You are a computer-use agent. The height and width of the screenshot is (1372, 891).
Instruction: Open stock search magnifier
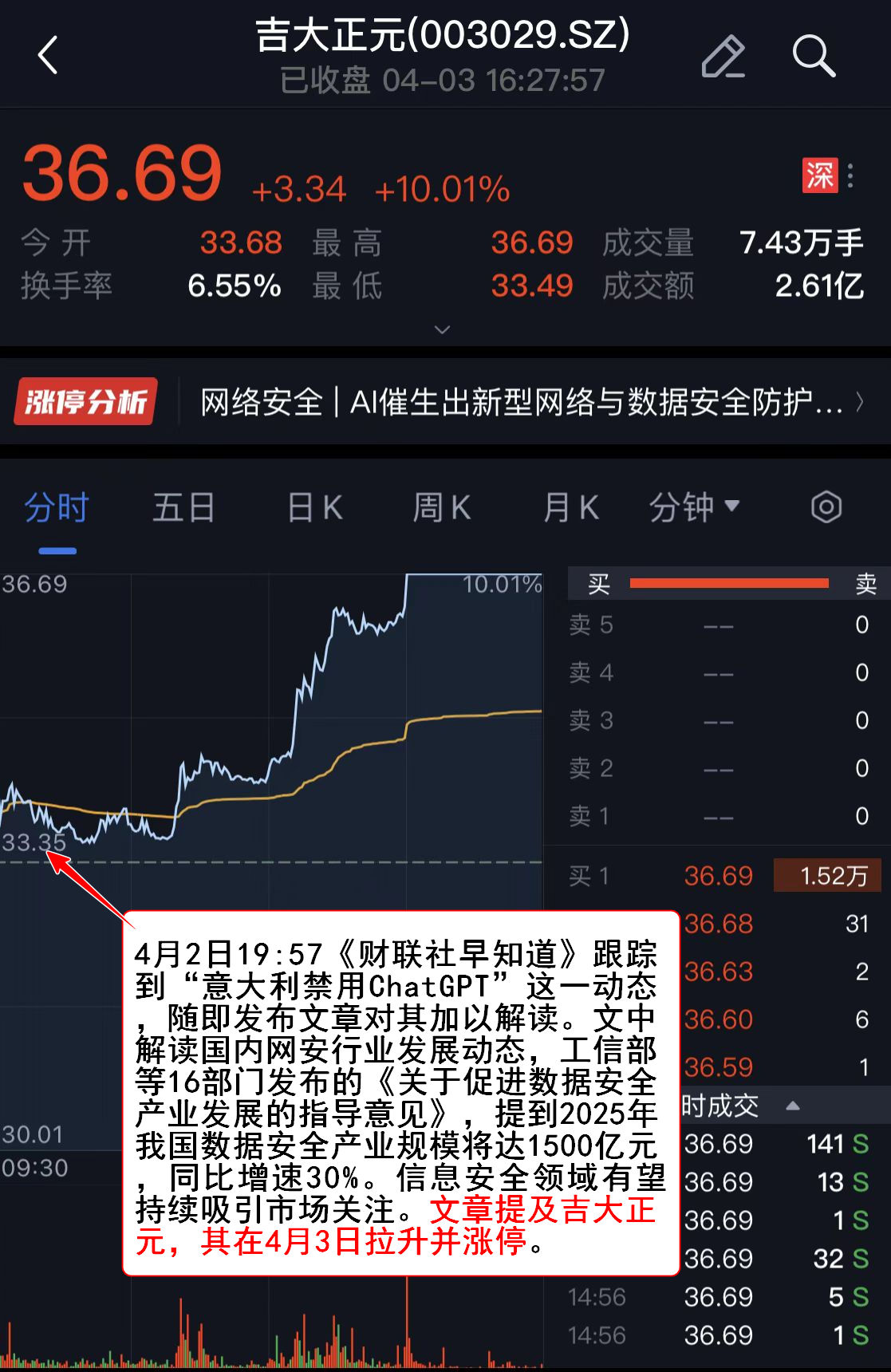(x=813, y=56)
